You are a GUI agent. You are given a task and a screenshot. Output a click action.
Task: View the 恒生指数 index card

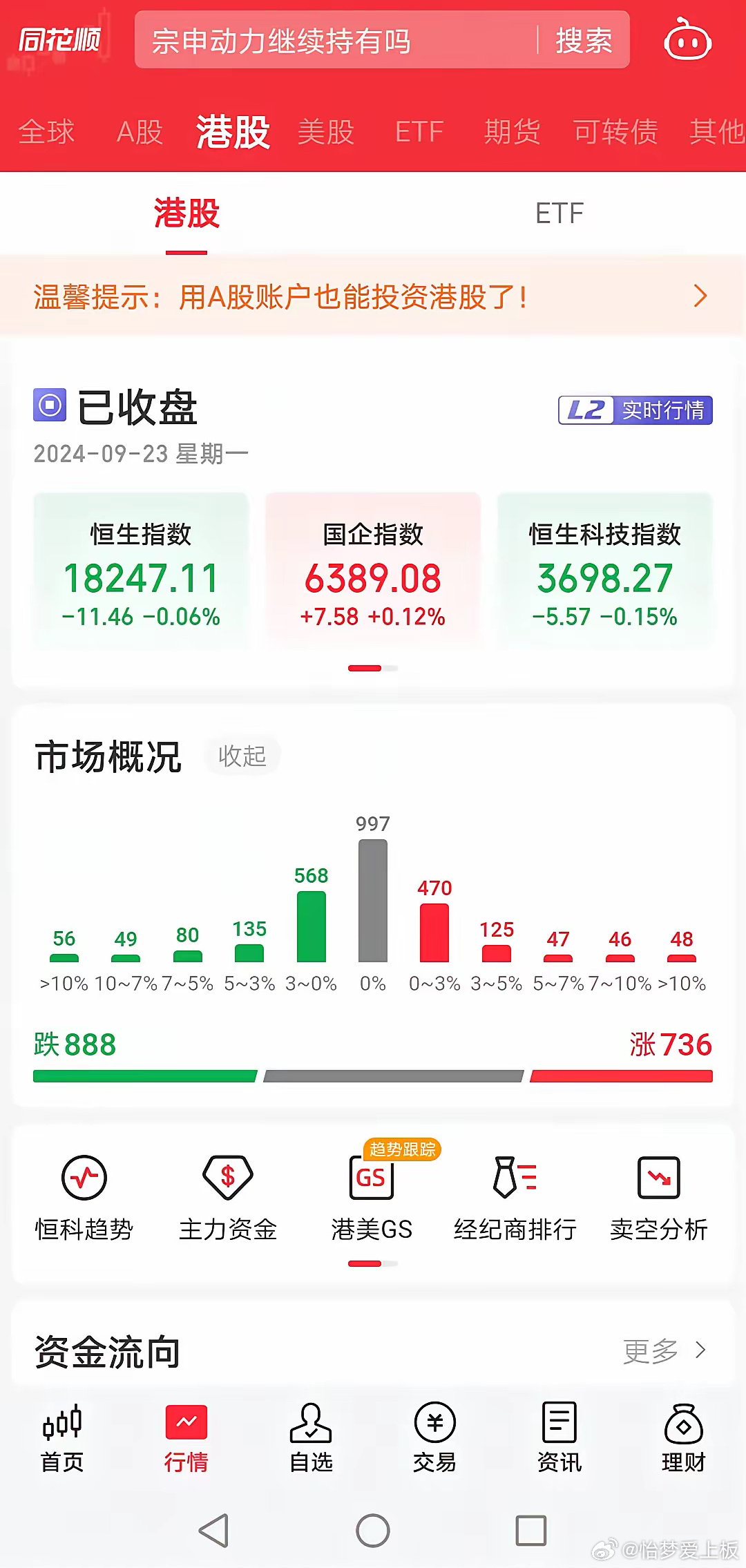[141, 572]
